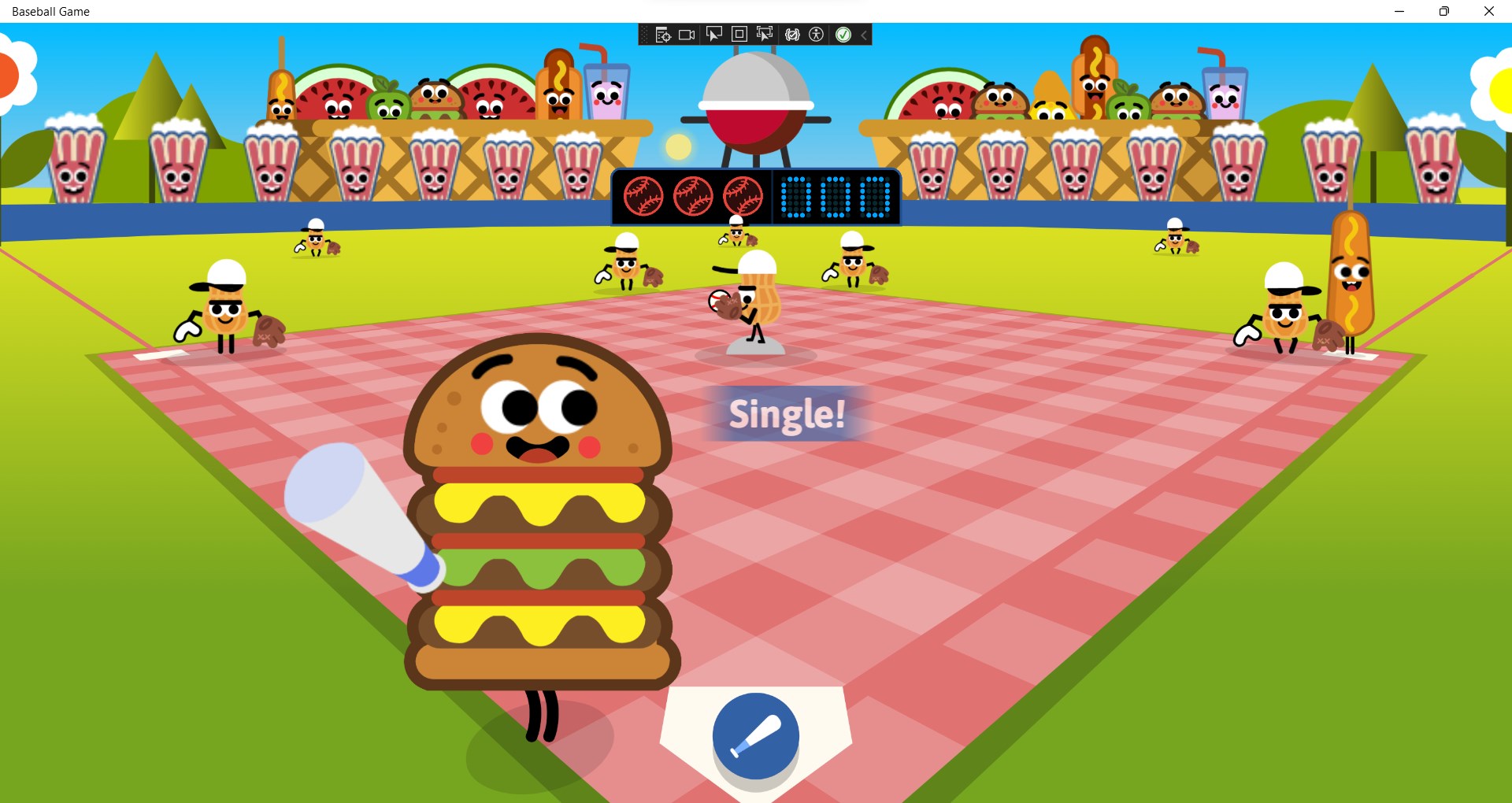This screenshot has width=1512, height=803.
Task: Click the camera icon in debug toolbar
Action: coord(687,35)
